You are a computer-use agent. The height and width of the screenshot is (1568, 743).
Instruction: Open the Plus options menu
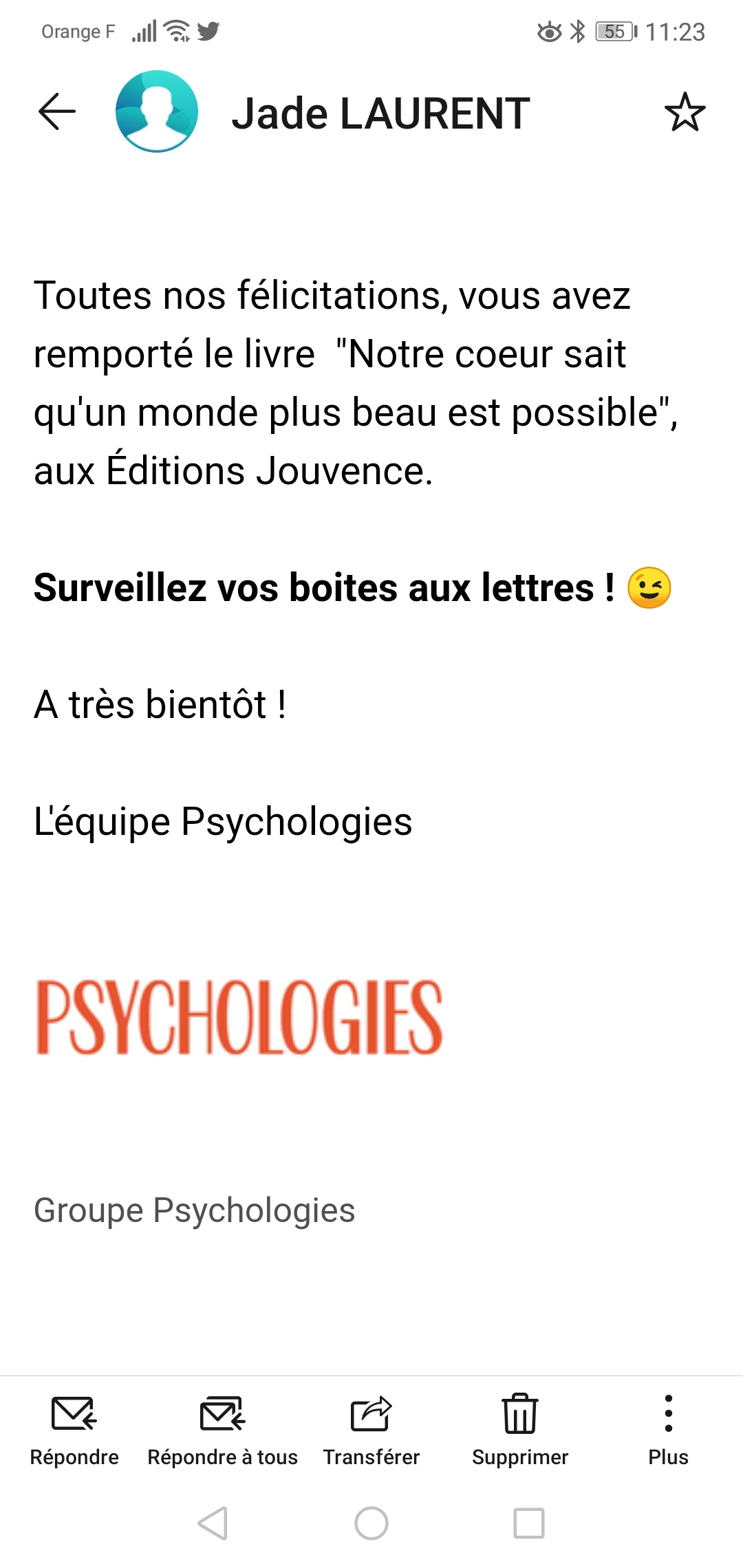[668, 1428]
